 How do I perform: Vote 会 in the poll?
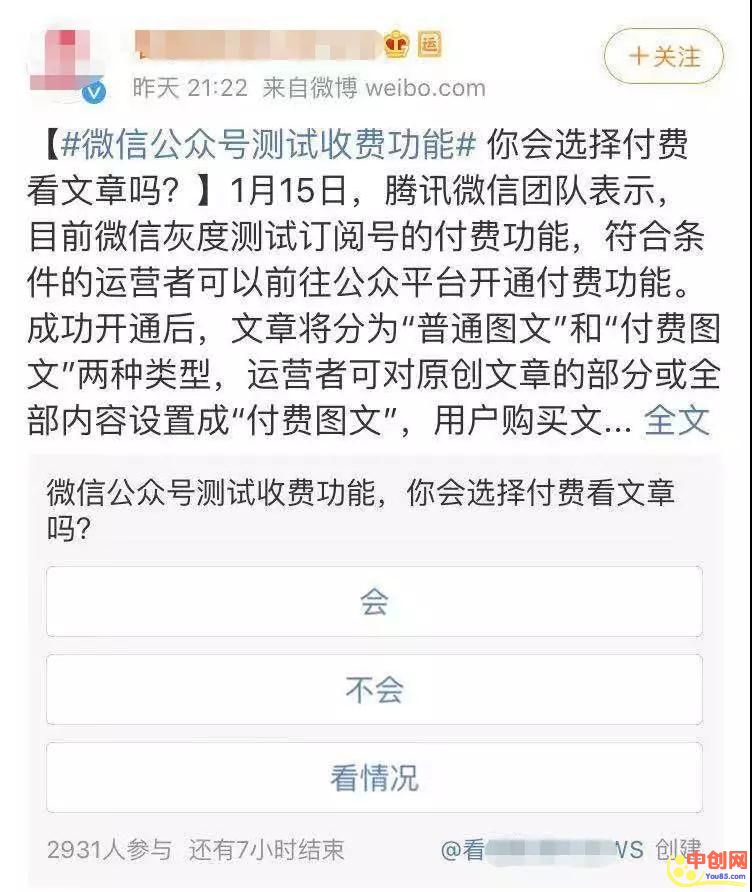[x=374, y=602]
